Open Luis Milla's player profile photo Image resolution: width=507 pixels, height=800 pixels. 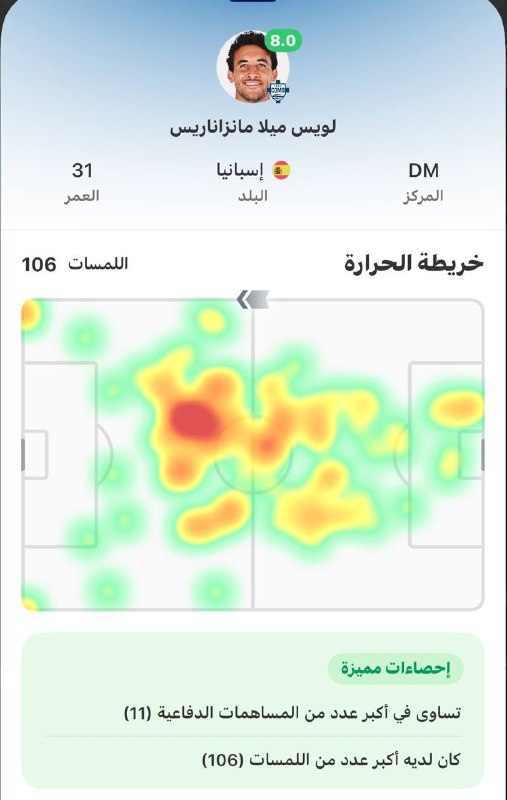(x=253, y=67)
